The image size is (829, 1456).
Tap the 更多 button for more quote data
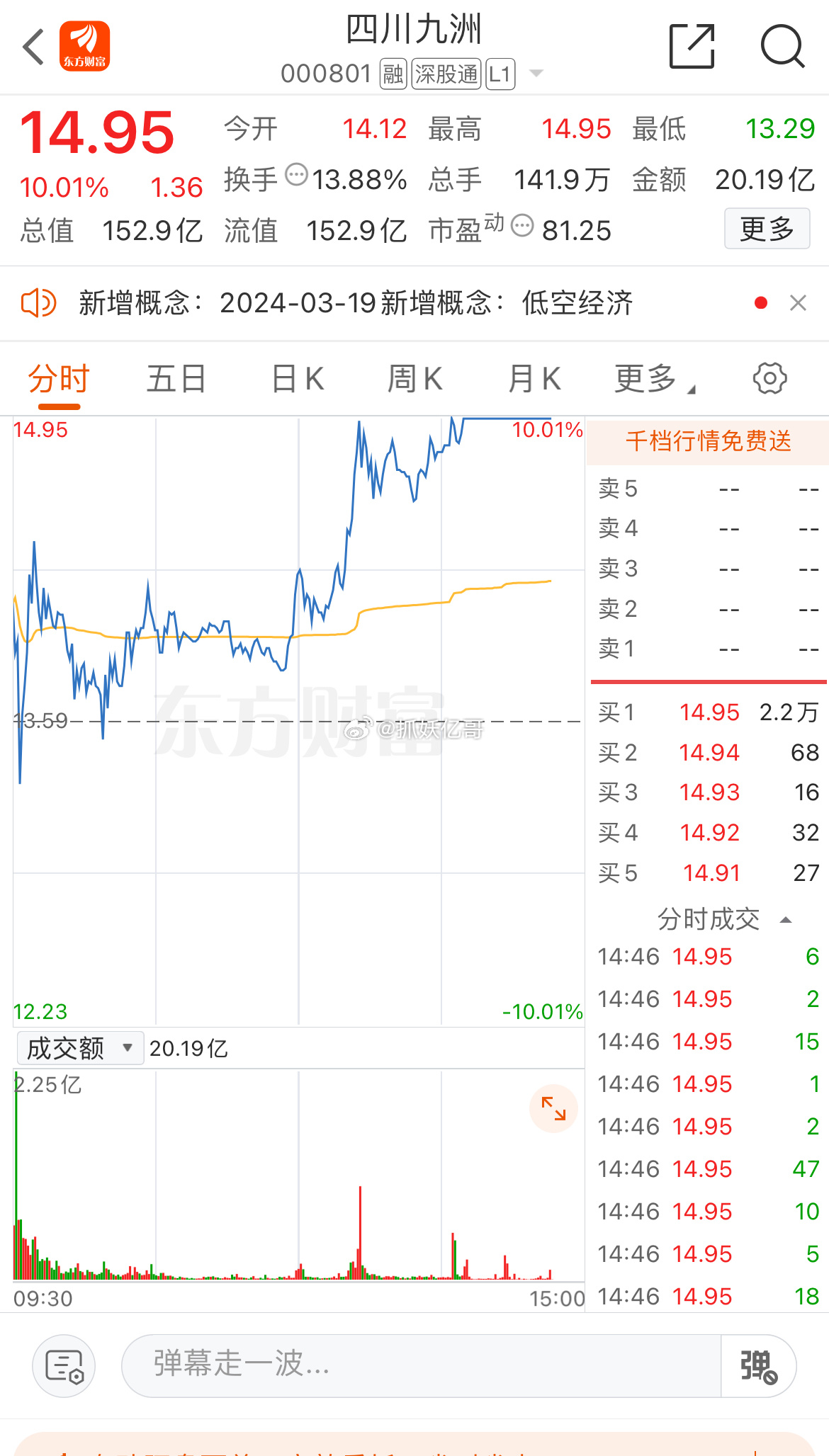coord(767,229)
